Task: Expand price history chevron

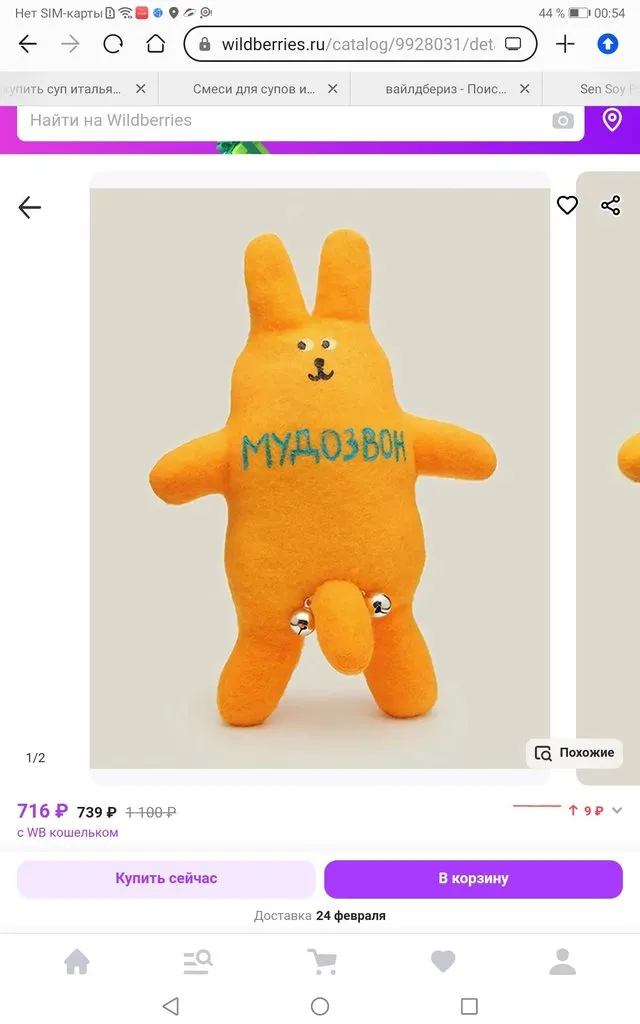Action: pyautogui.click(x=617, y=811)
